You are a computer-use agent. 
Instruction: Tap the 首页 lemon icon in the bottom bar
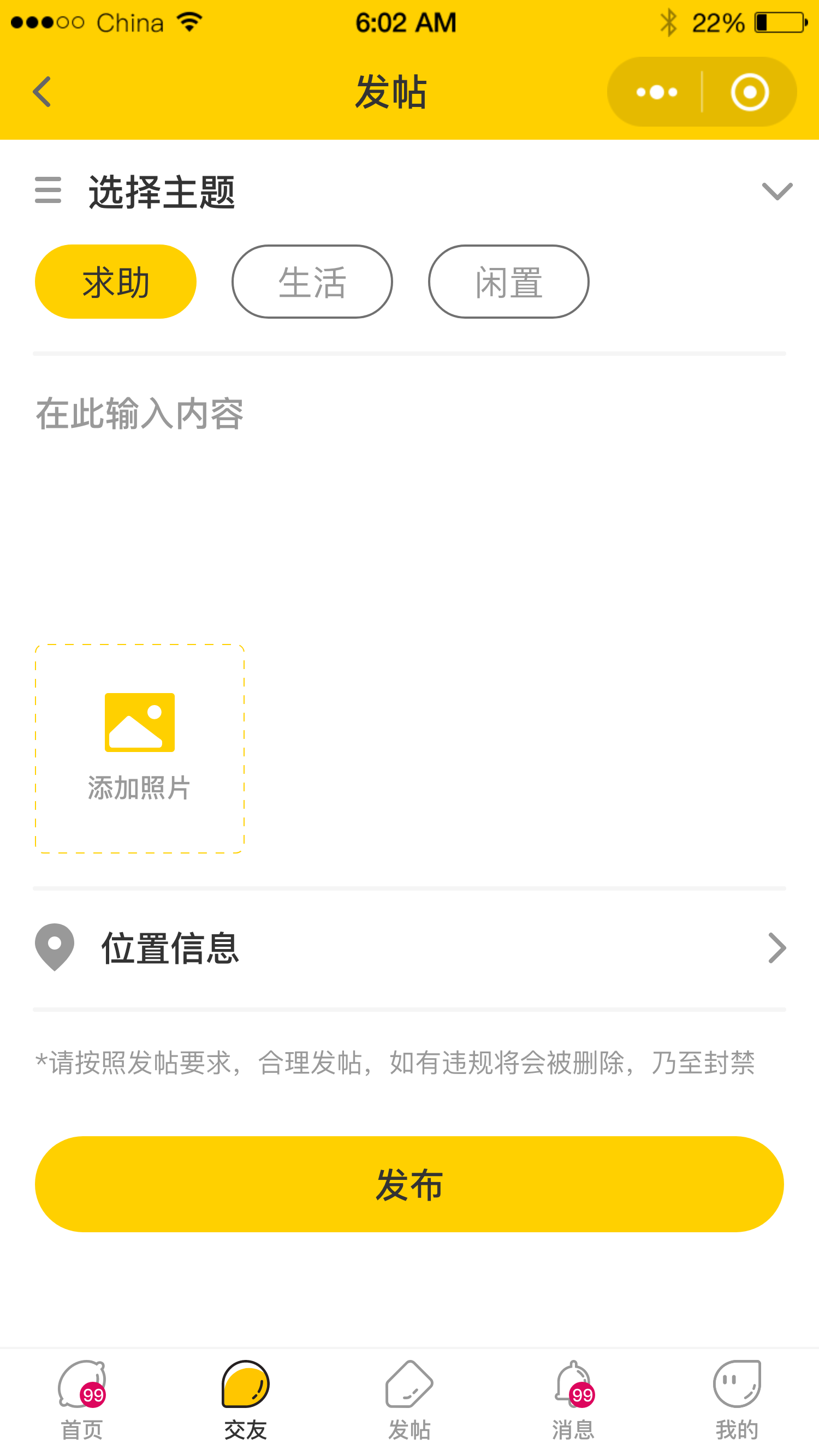pos(81,1385)
